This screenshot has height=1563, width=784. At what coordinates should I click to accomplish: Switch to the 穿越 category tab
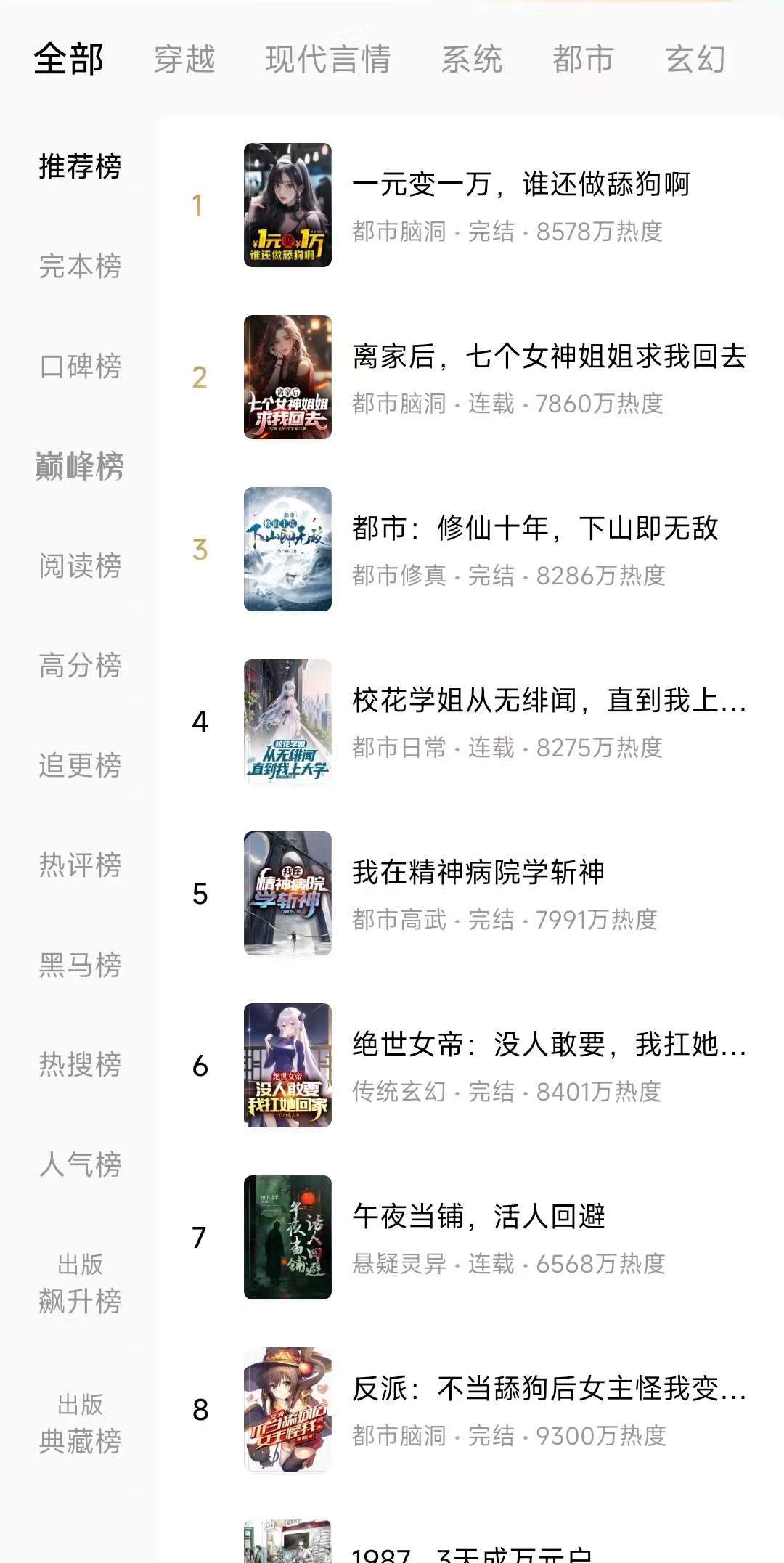(x=184, y=59)
